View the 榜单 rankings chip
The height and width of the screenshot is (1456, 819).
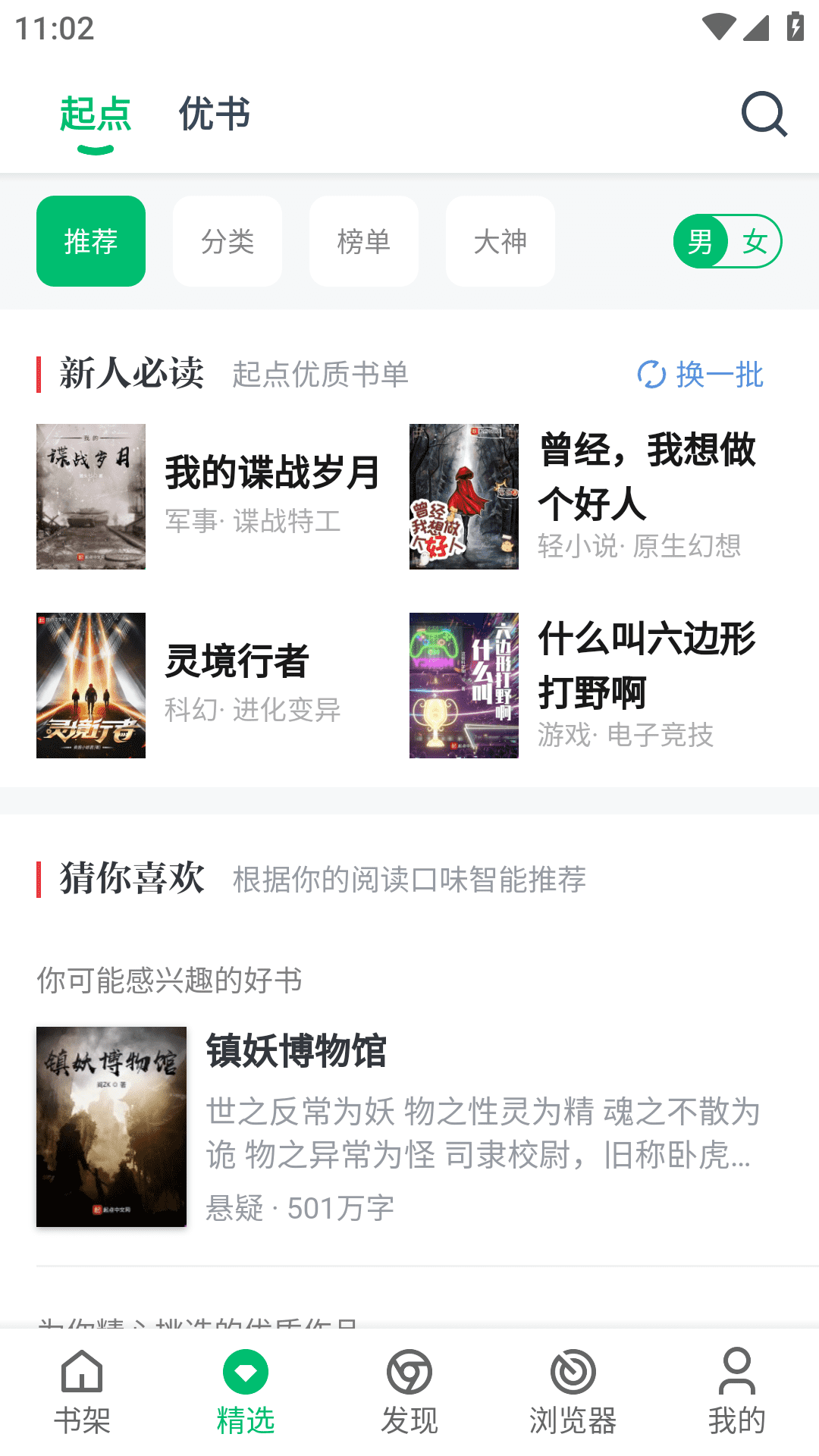click(364, 241)
